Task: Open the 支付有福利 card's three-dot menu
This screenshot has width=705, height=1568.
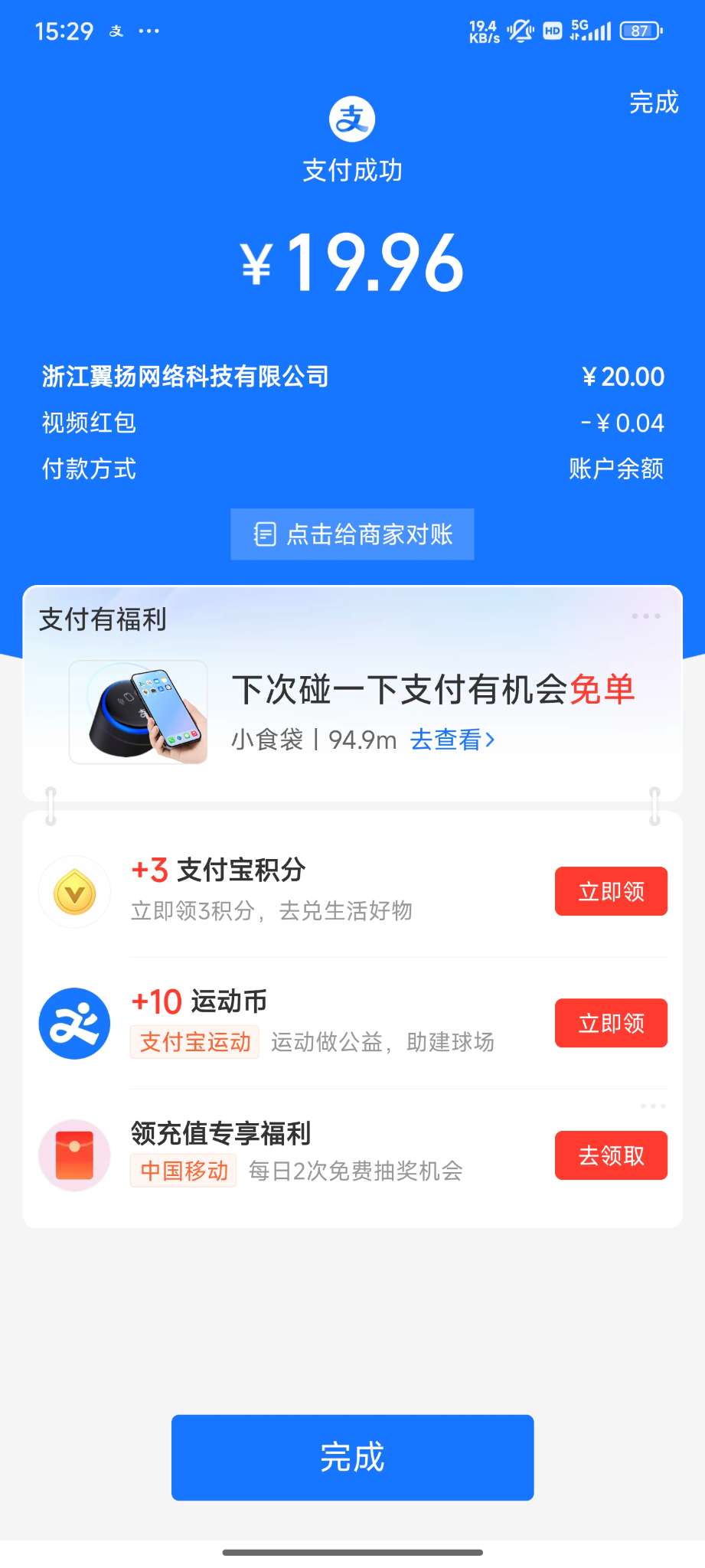Action: (646, 616)
